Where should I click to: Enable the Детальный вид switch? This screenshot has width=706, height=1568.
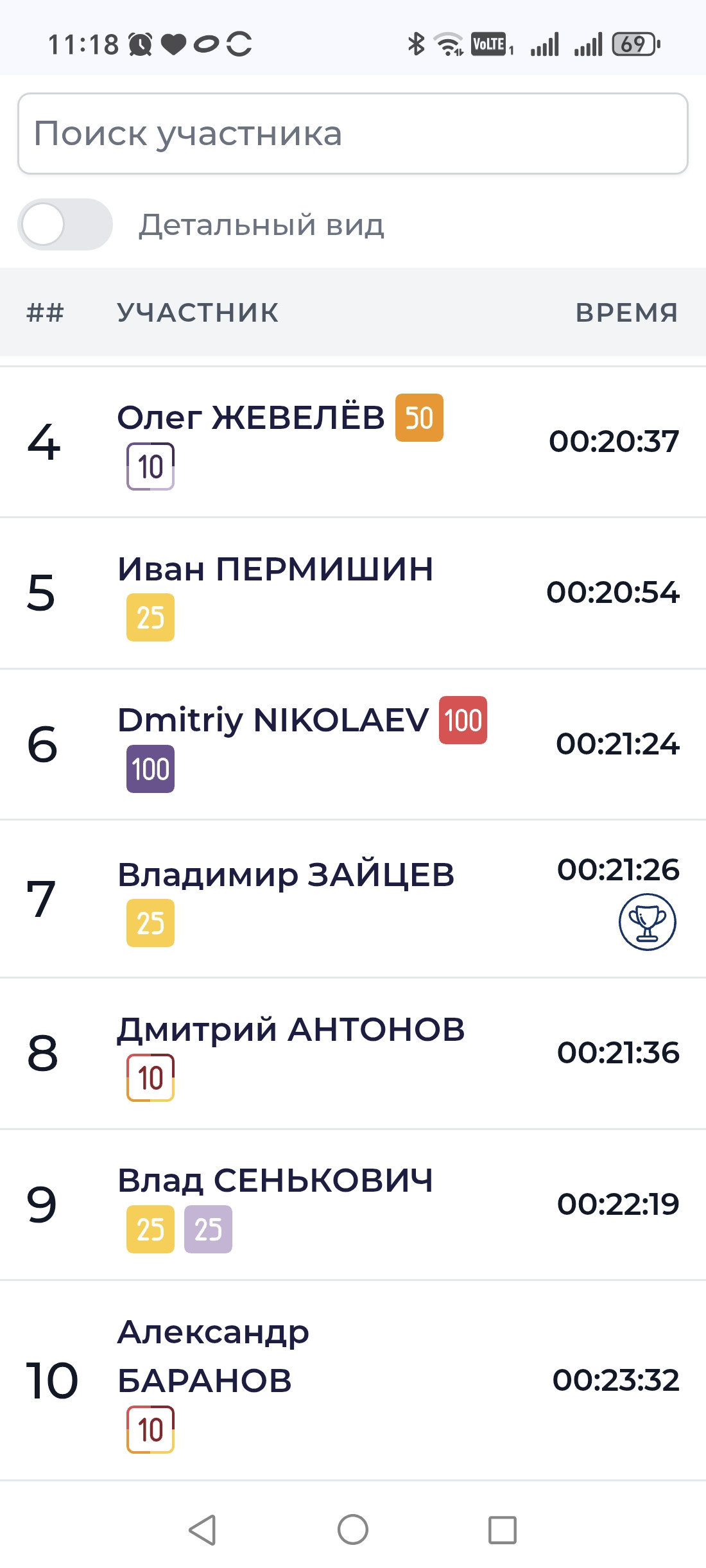click(x=65, y=224)
